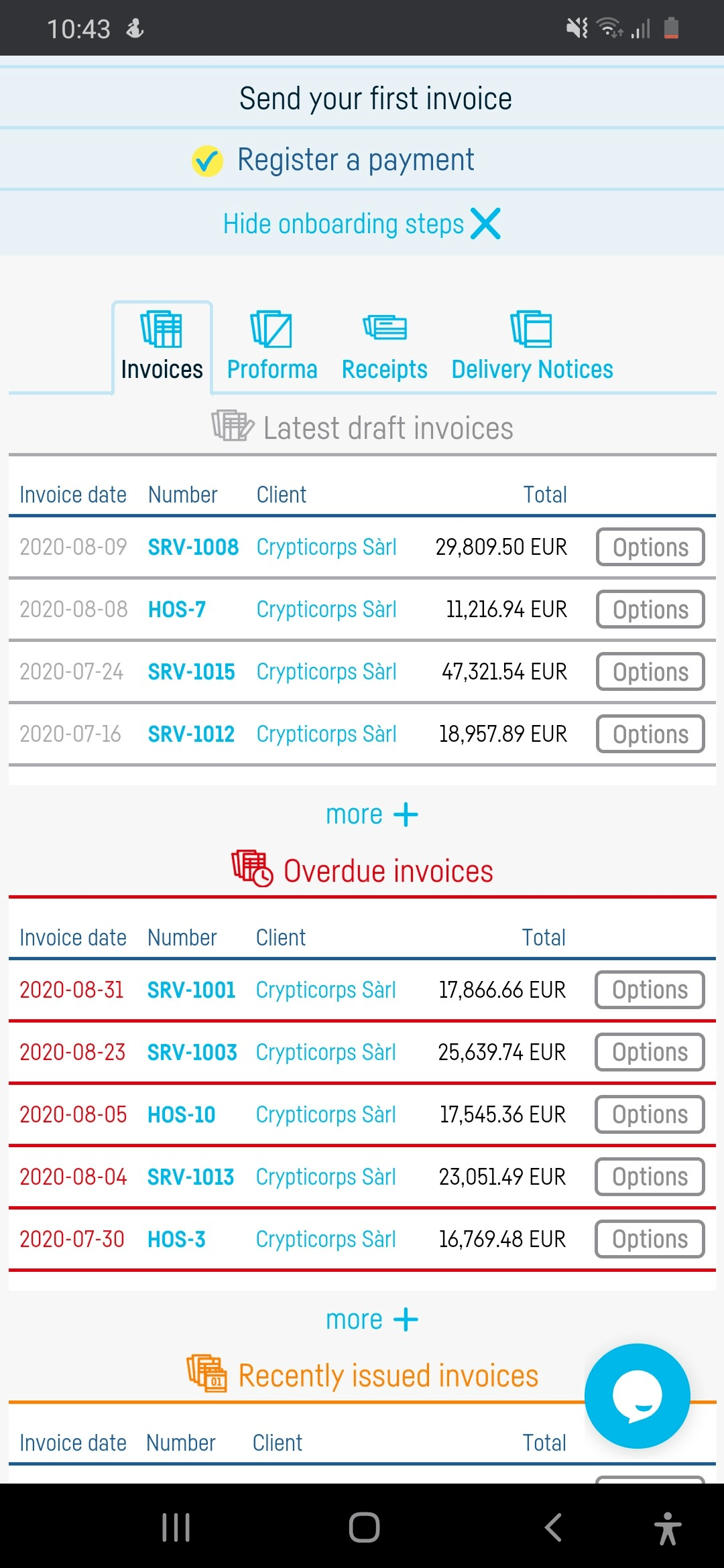Switch to the Proforma tab

[271, 346]
